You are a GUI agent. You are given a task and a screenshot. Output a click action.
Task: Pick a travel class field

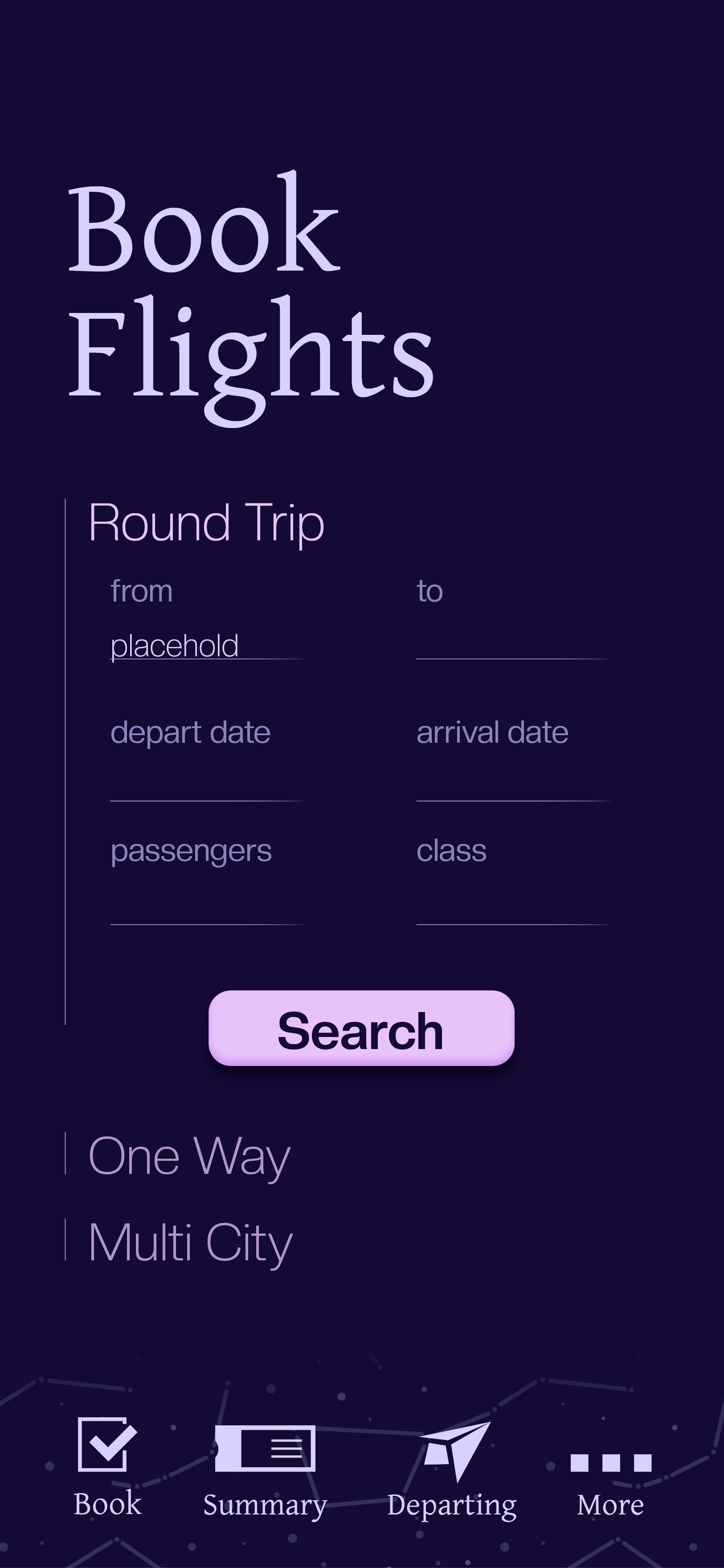[x=514, y=908]
